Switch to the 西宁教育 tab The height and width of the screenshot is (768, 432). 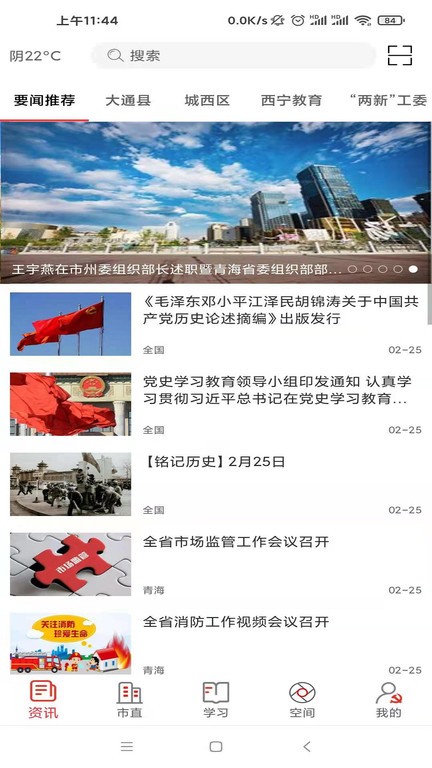[291, 100]
